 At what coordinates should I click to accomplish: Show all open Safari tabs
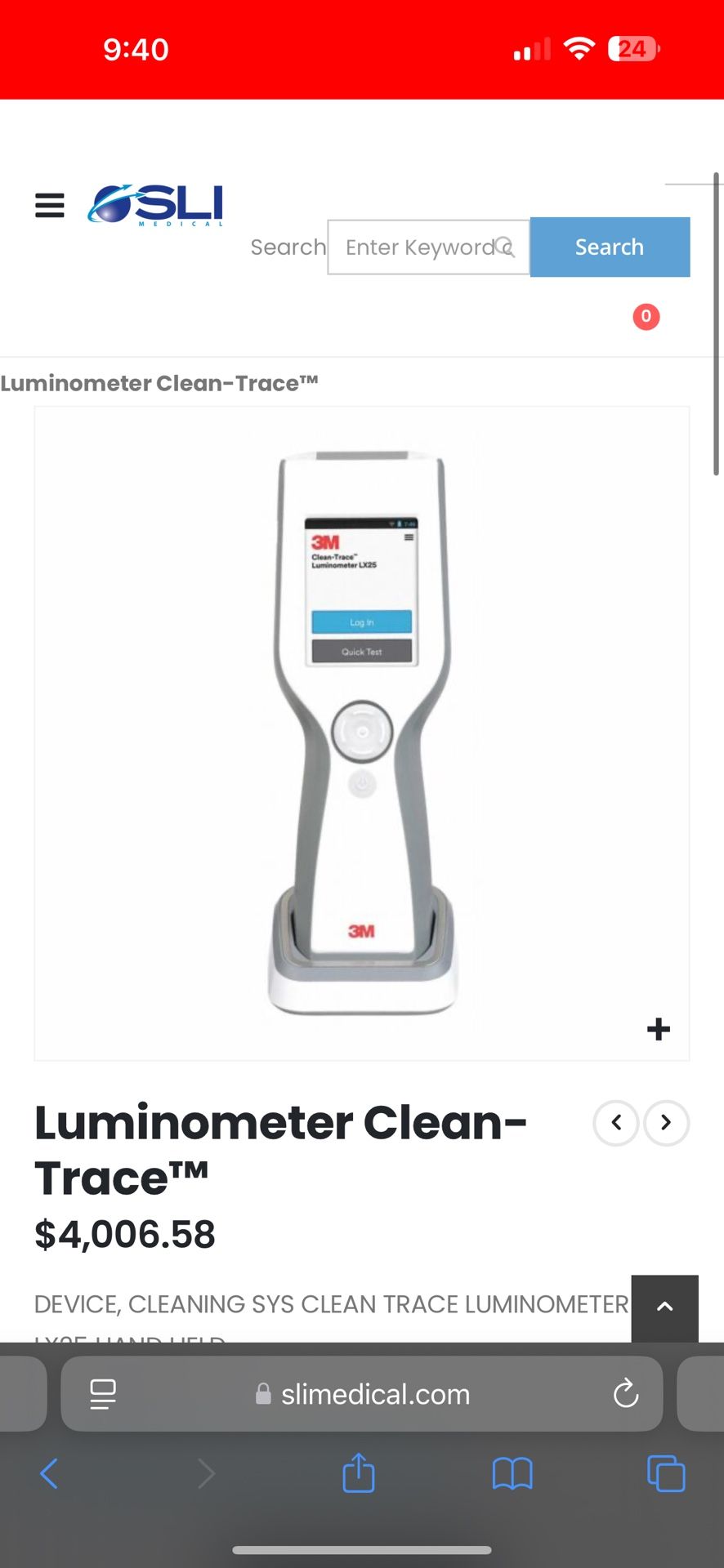pyautogui.click(x=666, y=1474)
